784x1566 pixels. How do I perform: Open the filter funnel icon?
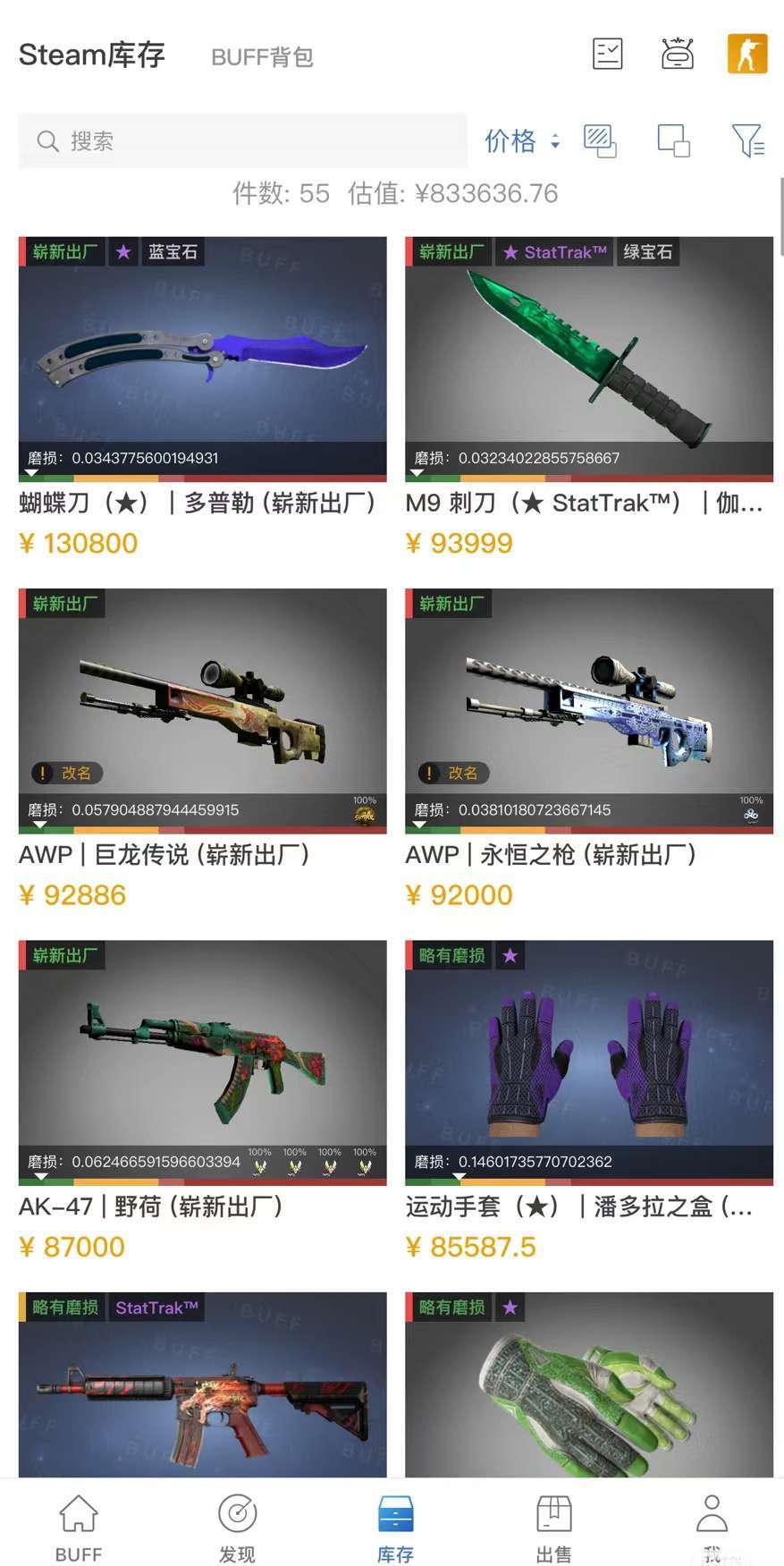pos(747,140)
